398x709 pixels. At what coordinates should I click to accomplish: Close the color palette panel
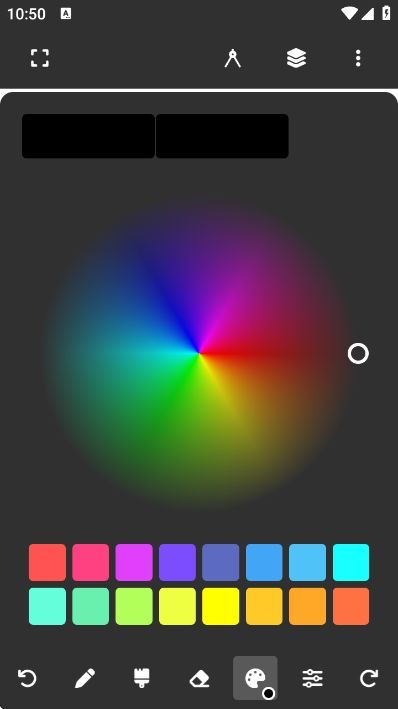[x=255, y=678]
